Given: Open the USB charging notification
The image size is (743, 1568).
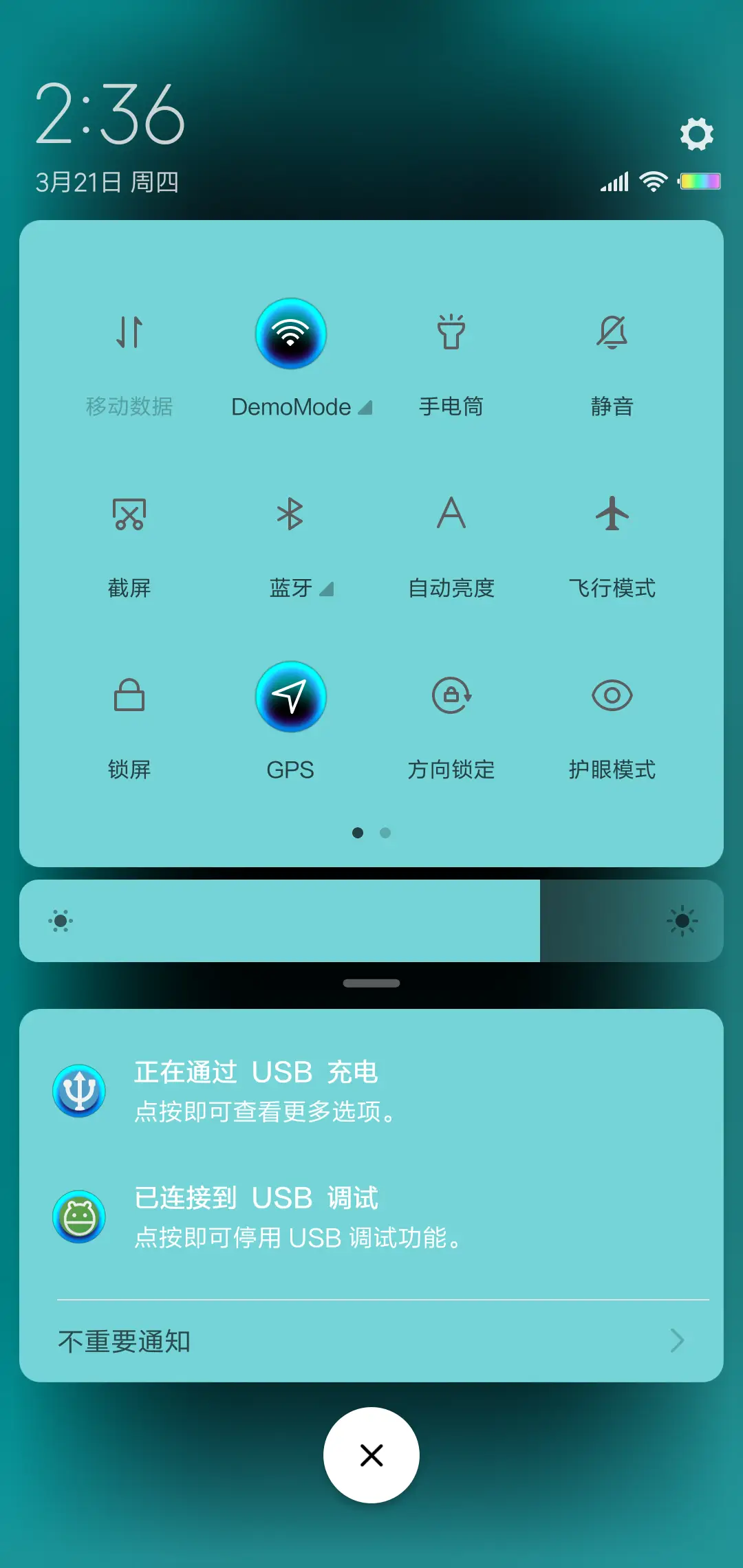Looking at the screenshot, I should point(371,1090).
